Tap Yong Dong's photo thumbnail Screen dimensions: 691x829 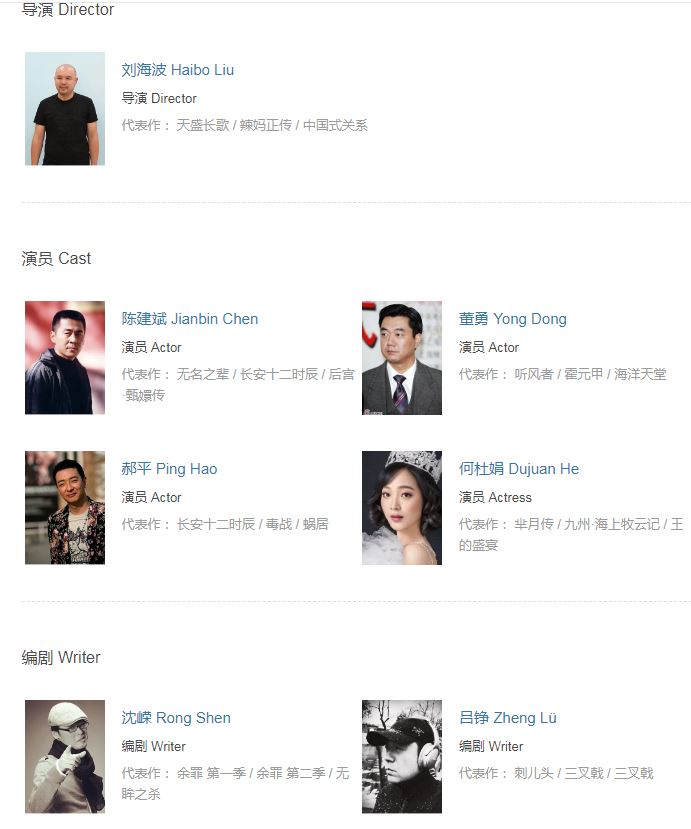pyautogui.click(x=402, y=357)
